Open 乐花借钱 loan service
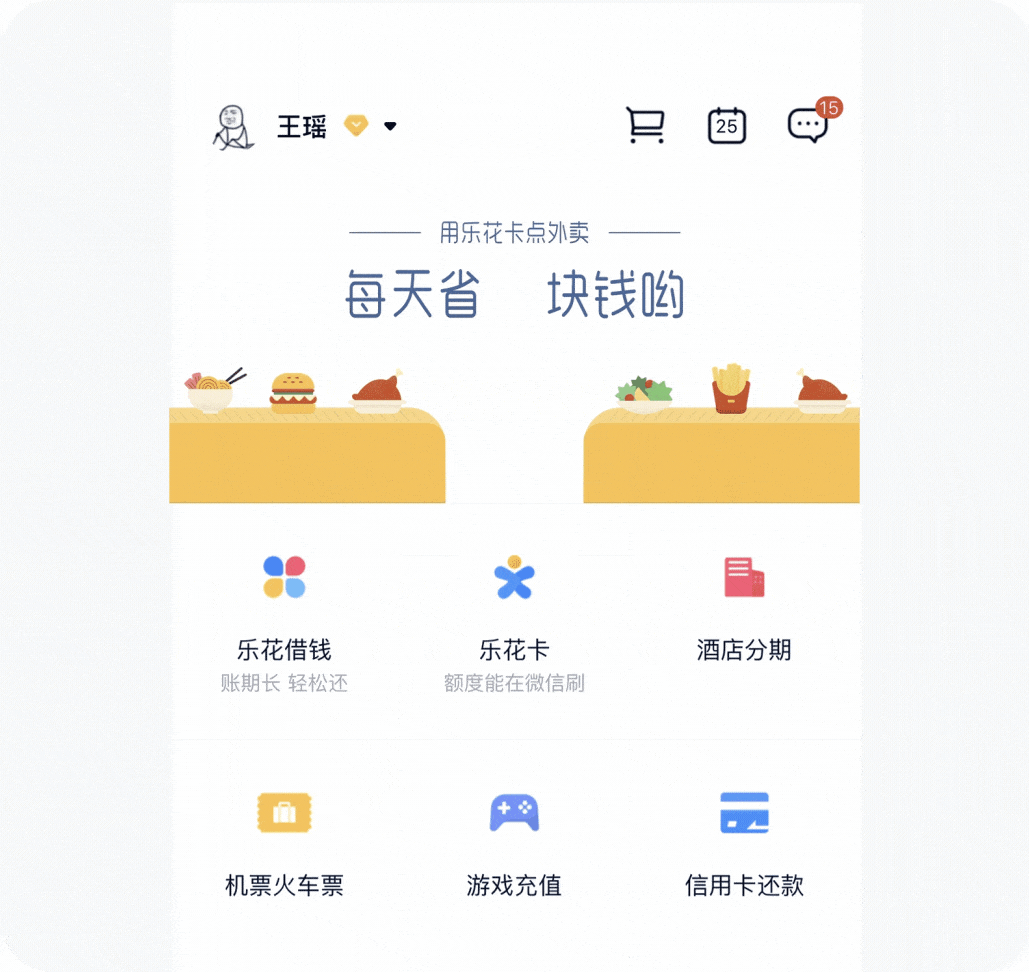 (x=284, y=620)
